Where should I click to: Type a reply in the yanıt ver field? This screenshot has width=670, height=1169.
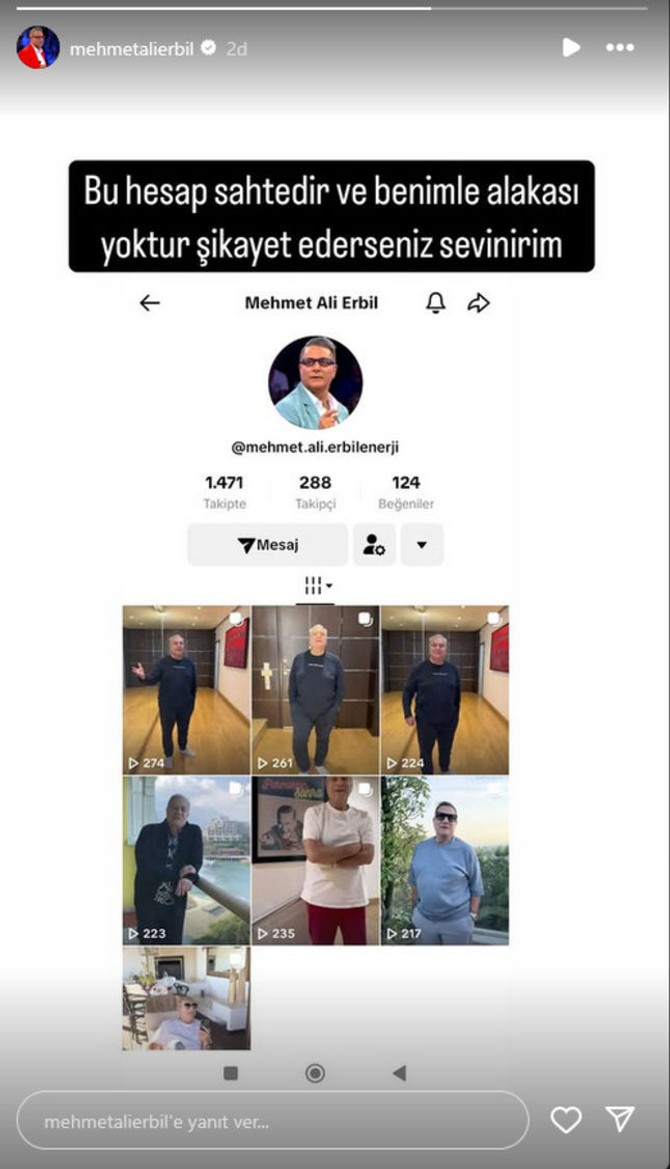[x=273, y=1121]
